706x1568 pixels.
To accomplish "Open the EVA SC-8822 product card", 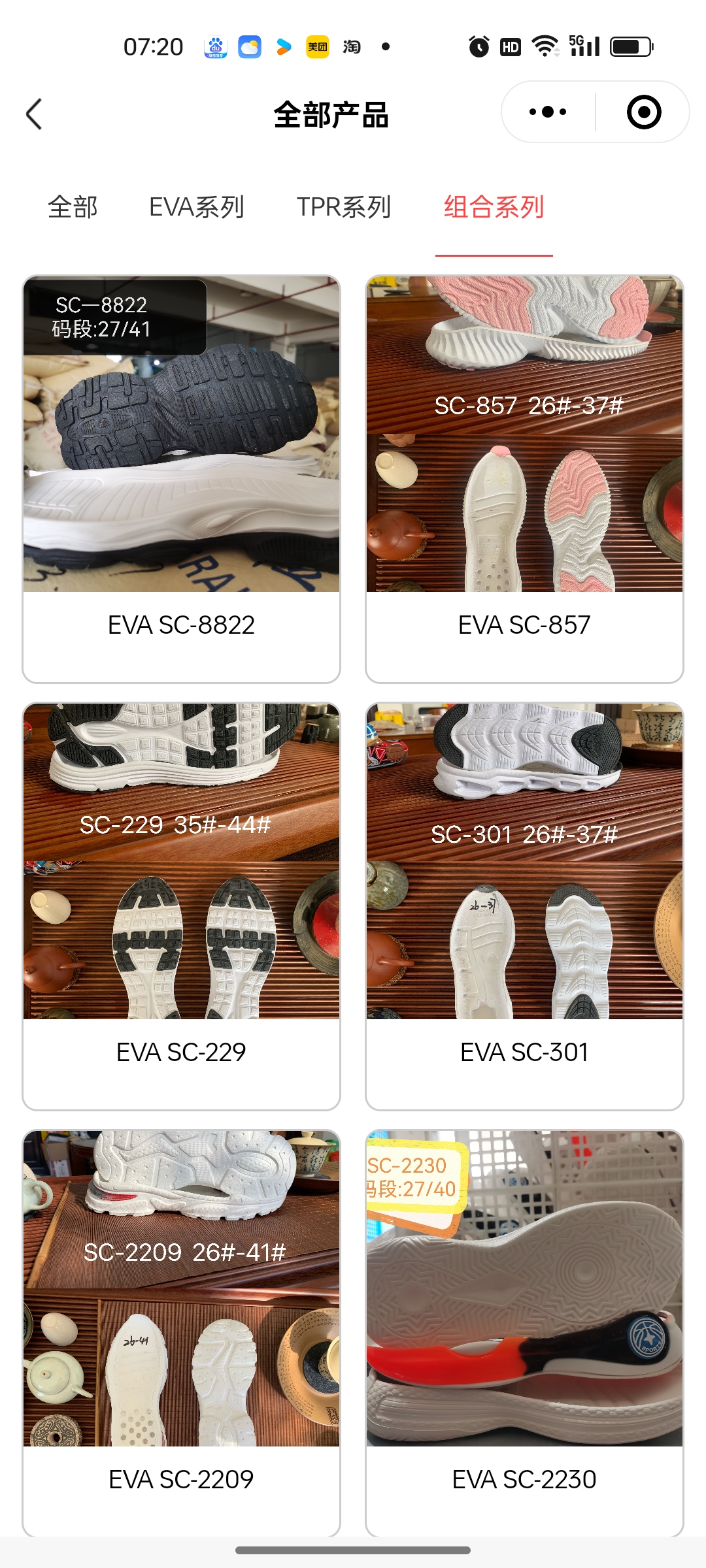I will click(x=181, y=479).
